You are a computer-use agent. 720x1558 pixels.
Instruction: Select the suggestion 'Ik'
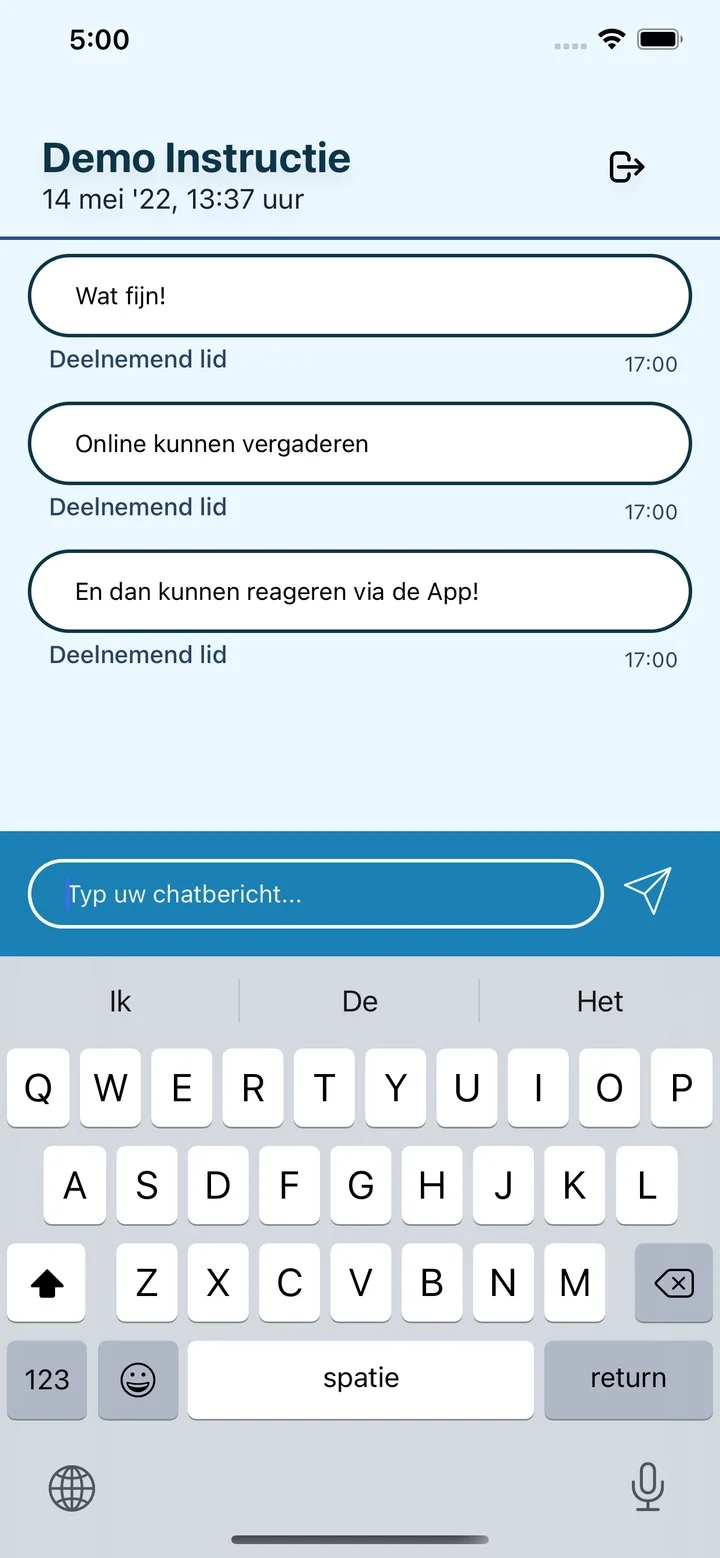(119, 1001)
